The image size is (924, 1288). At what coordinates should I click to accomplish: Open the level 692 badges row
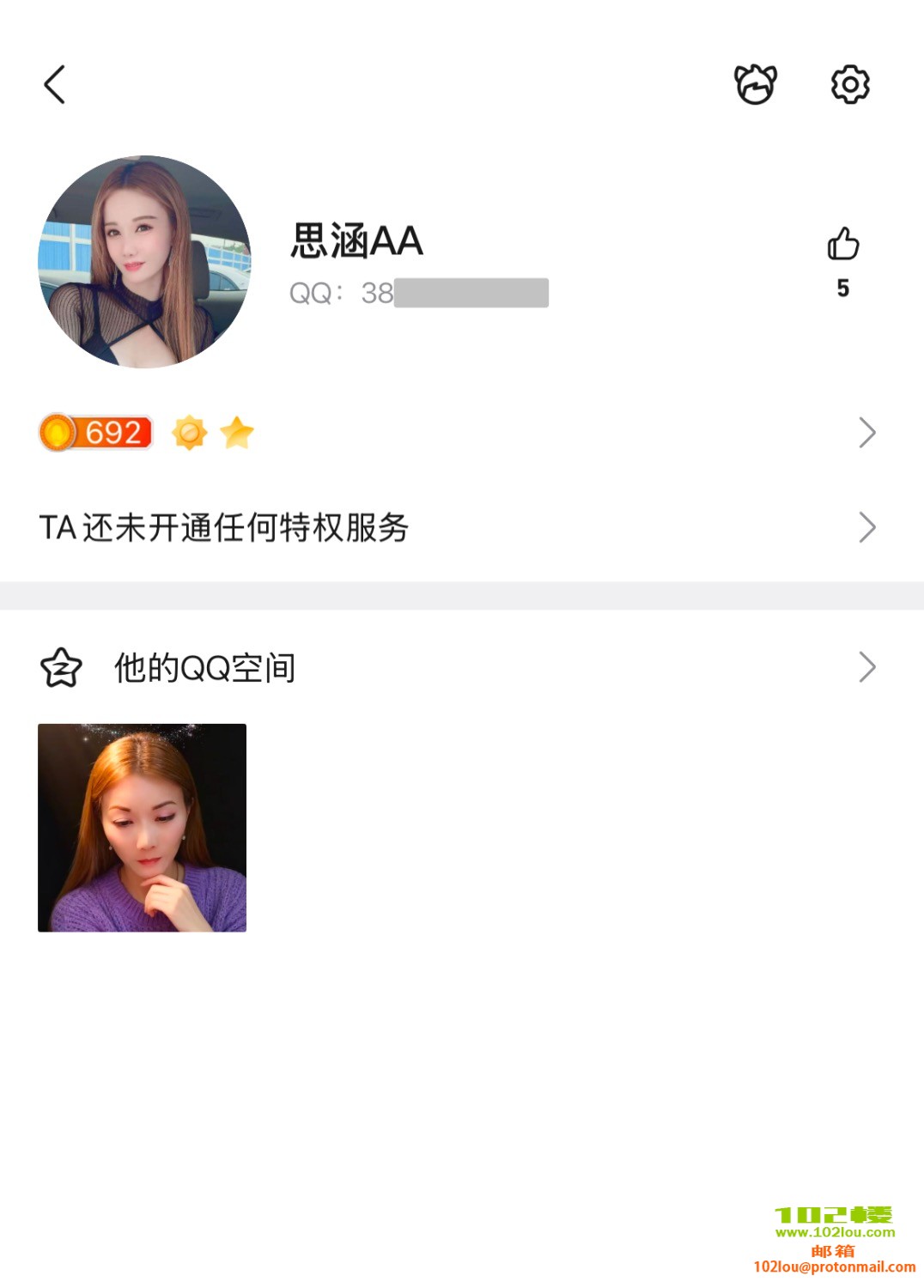460,433
